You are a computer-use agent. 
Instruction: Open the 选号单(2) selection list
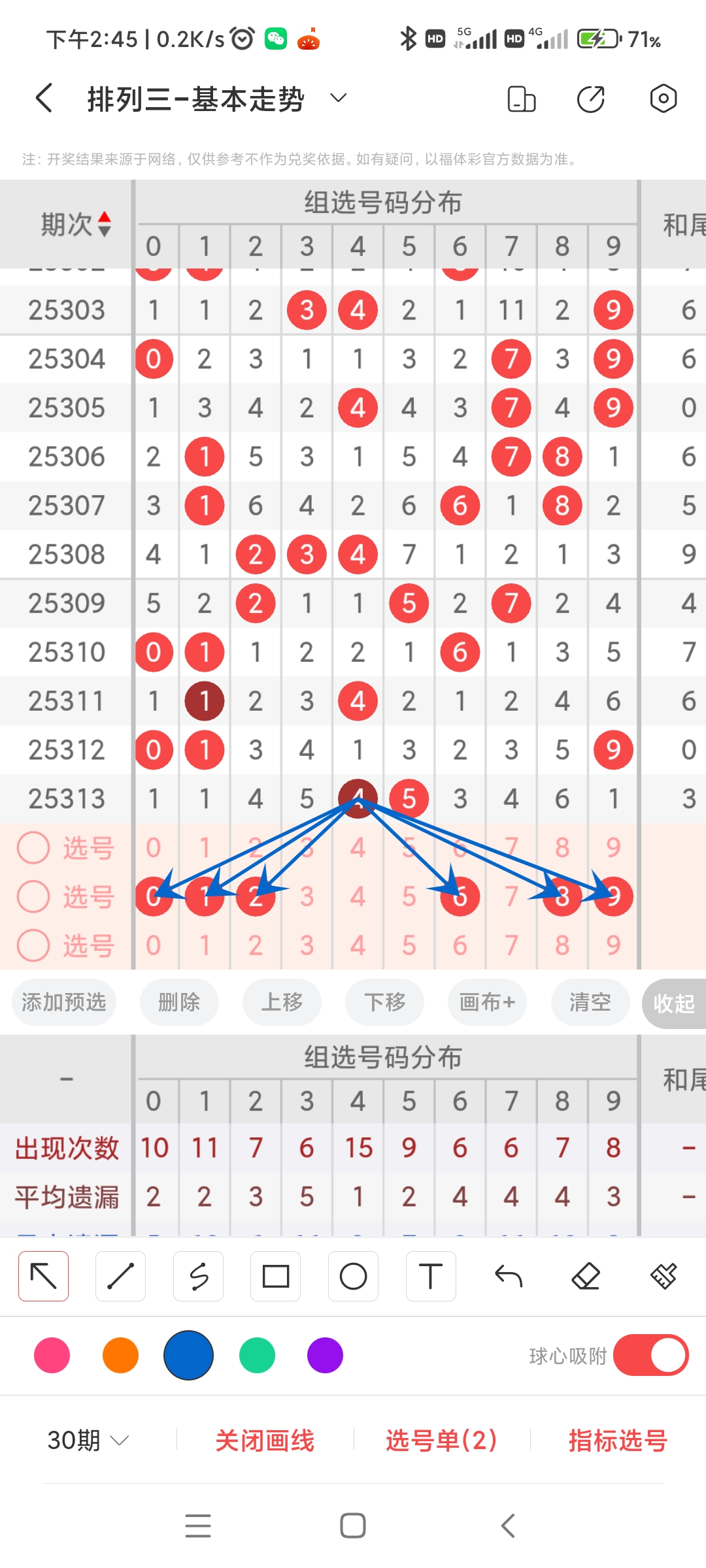(x=441, y=1440)
